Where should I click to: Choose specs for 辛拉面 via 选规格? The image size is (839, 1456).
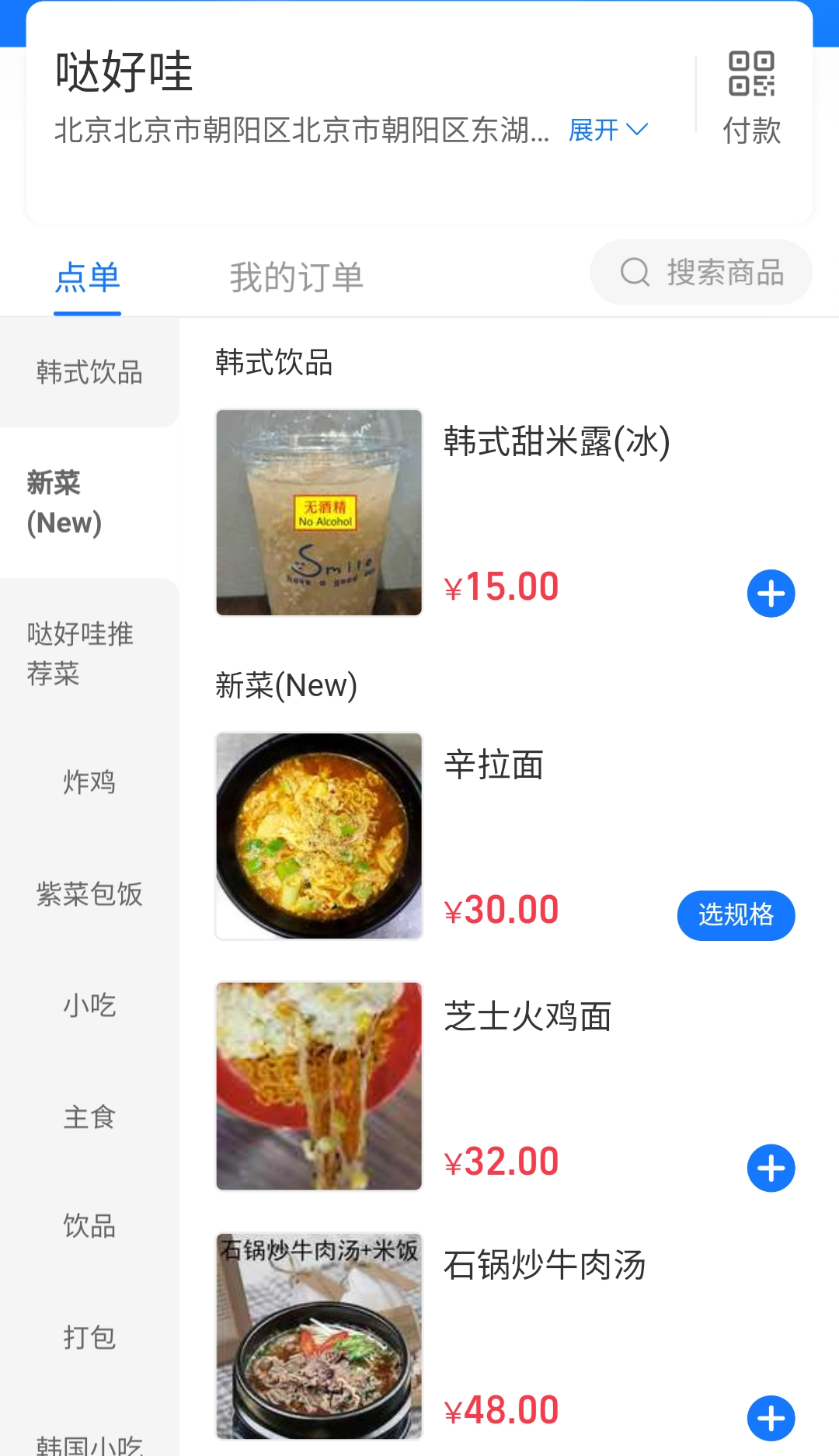(735, 915)
